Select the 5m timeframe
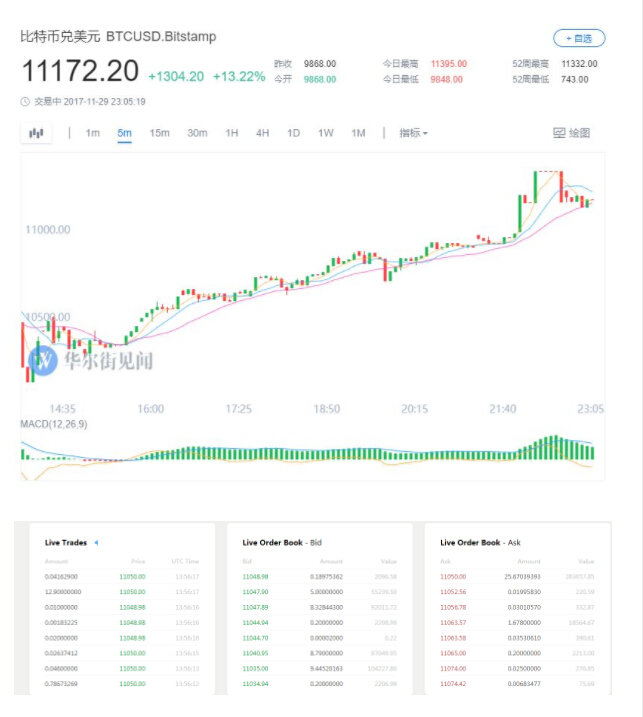The width and height of the screenshot is (643, 717). click(x=124, y=133)
